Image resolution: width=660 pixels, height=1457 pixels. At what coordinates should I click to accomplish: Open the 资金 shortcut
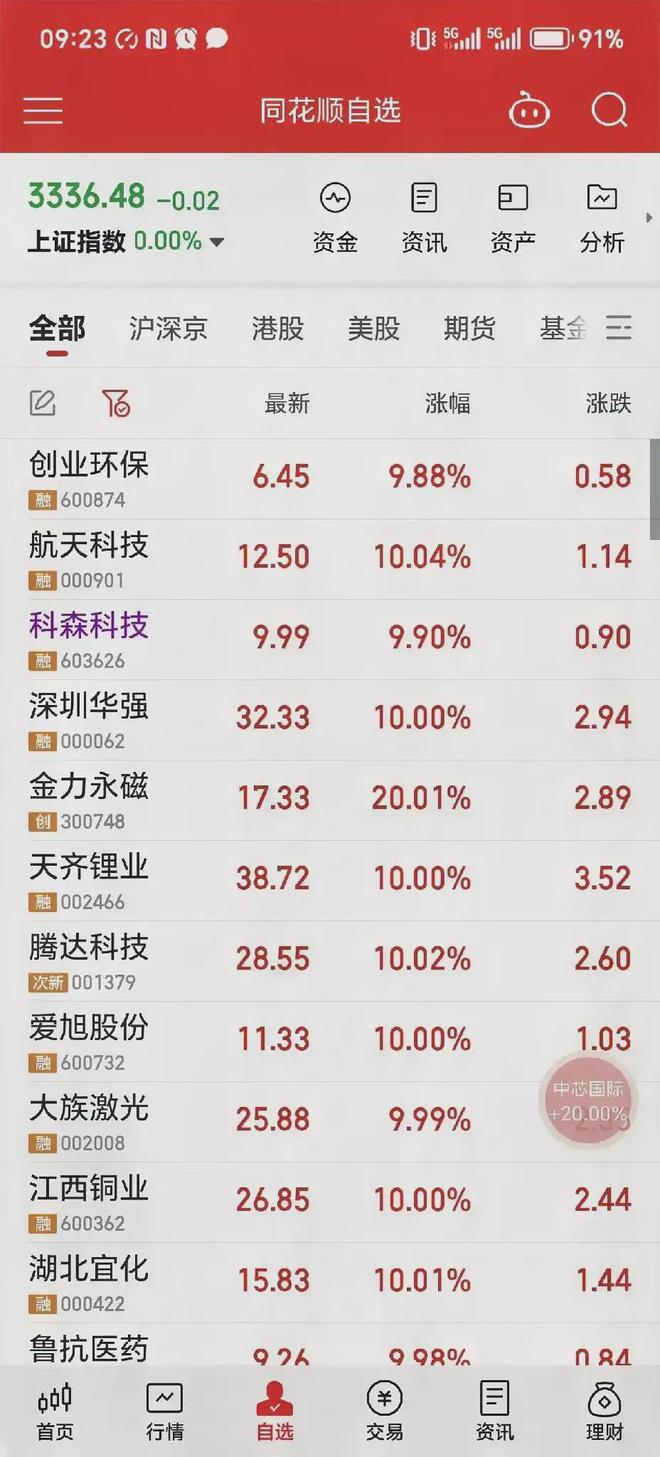(335, 218)
